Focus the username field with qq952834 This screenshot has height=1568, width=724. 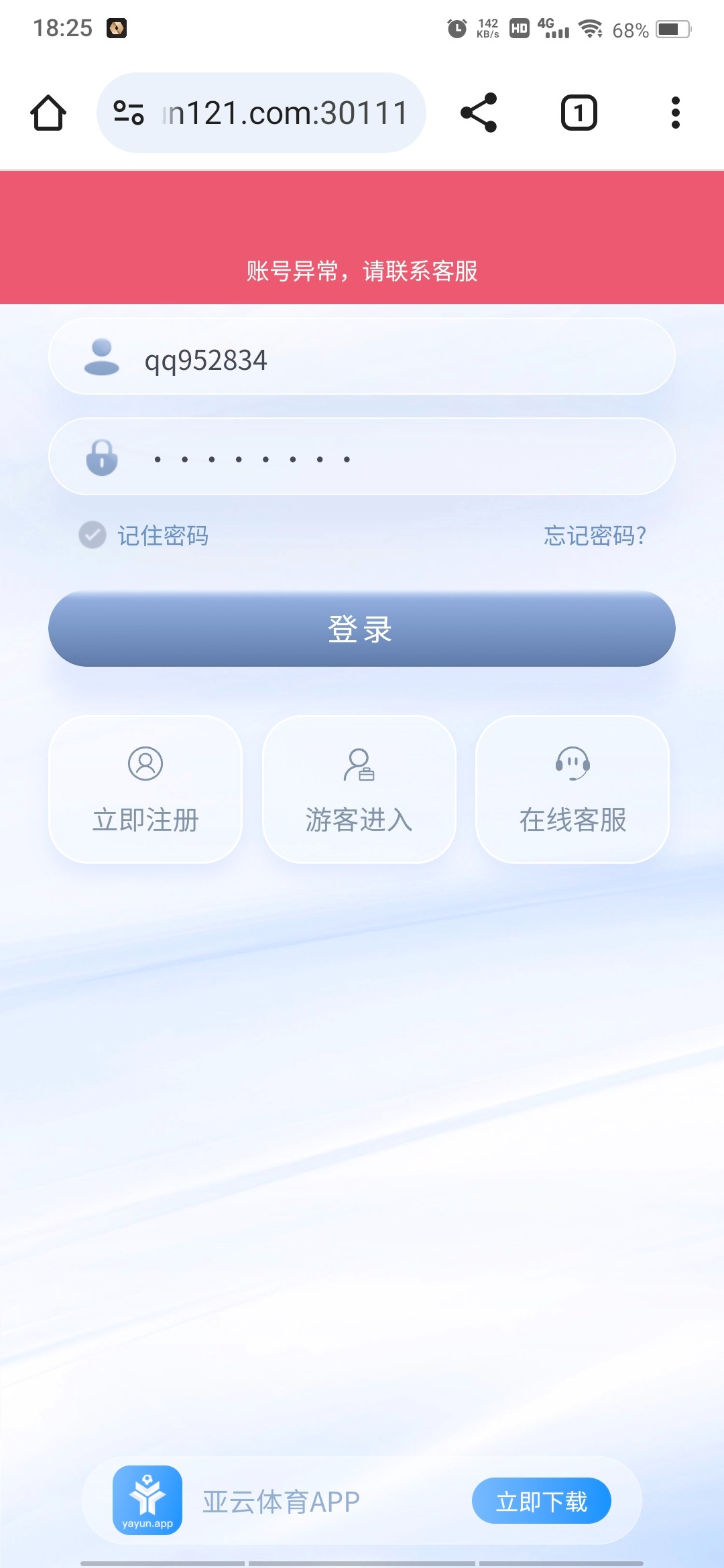[x=389, y=360]
